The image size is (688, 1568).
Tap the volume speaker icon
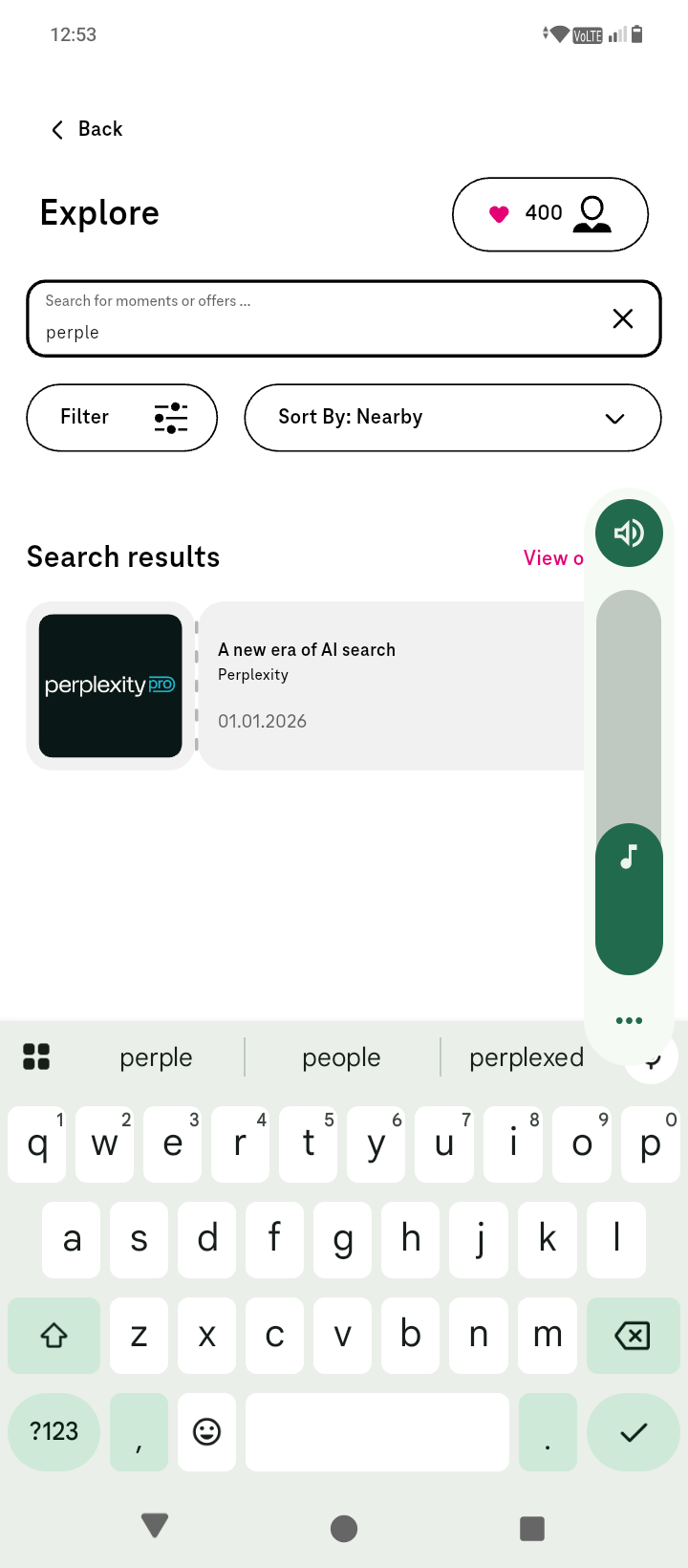click(x=629, y=533)
